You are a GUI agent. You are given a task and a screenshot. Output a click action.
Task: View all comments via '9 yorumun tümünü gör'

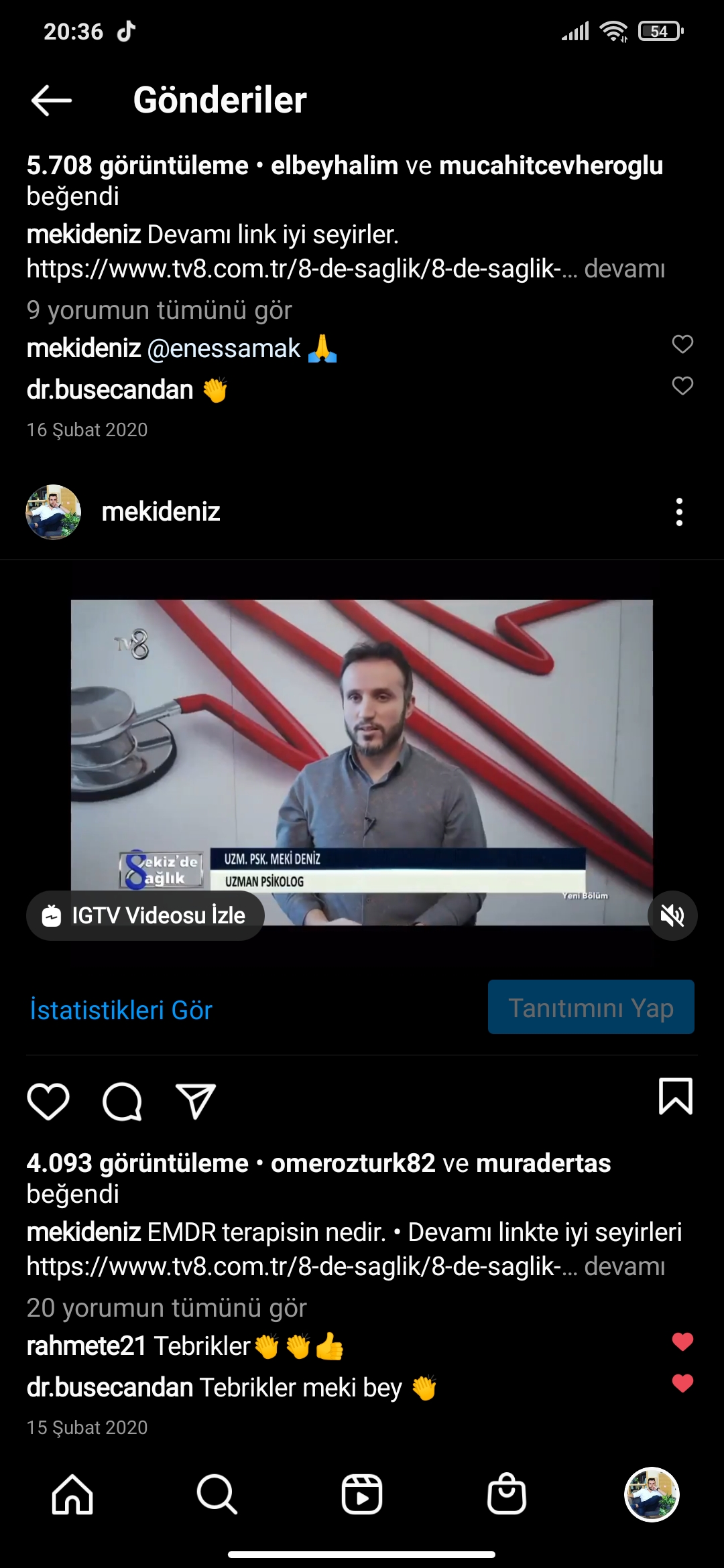(x=159, y=310)
